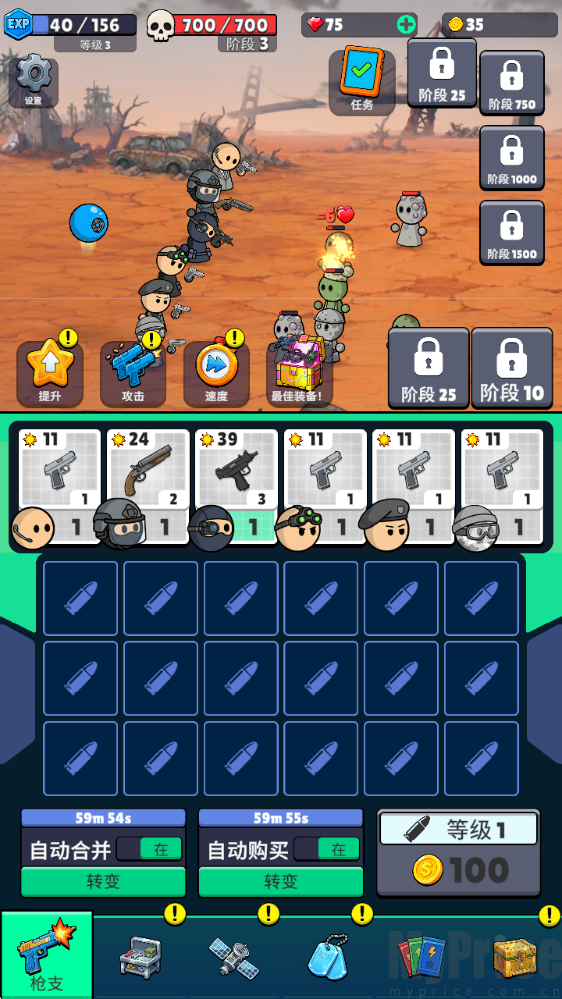This screenshot has width=562, height=999.
Task: Open the dog tags tab
Action: click(x=328, y=956)
